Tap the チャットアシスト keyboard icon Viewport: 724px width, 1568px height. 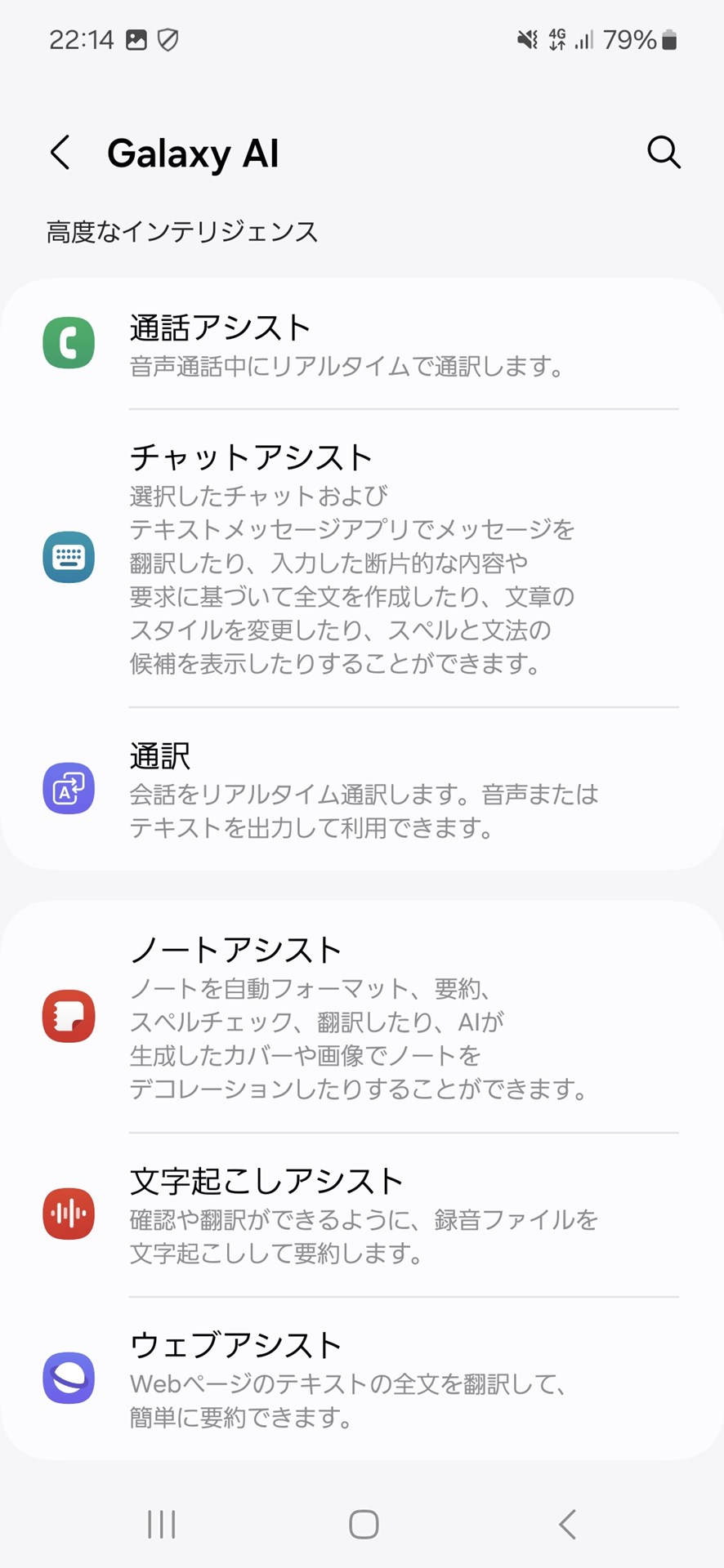[x=68, y=558]
